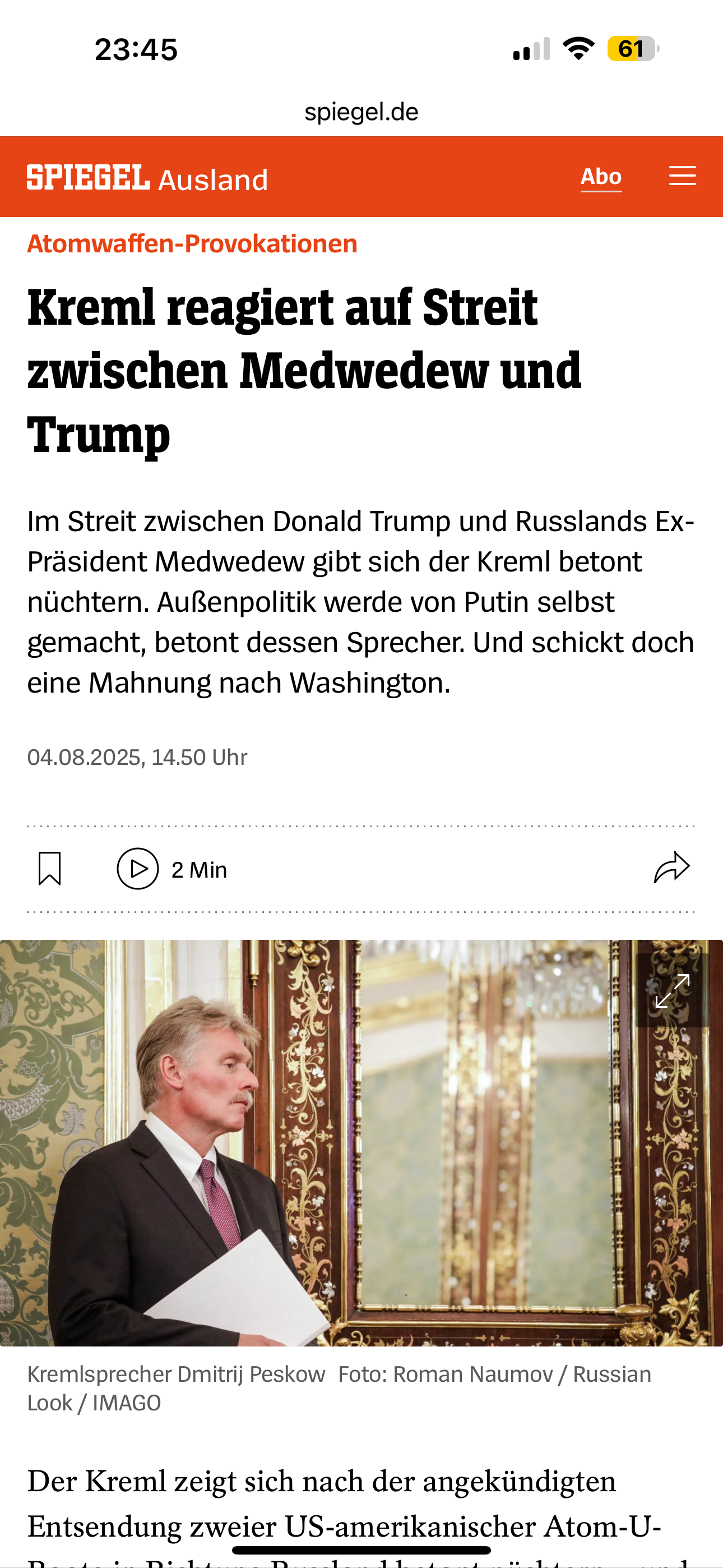Open the hamburger menu

[682, 176]
